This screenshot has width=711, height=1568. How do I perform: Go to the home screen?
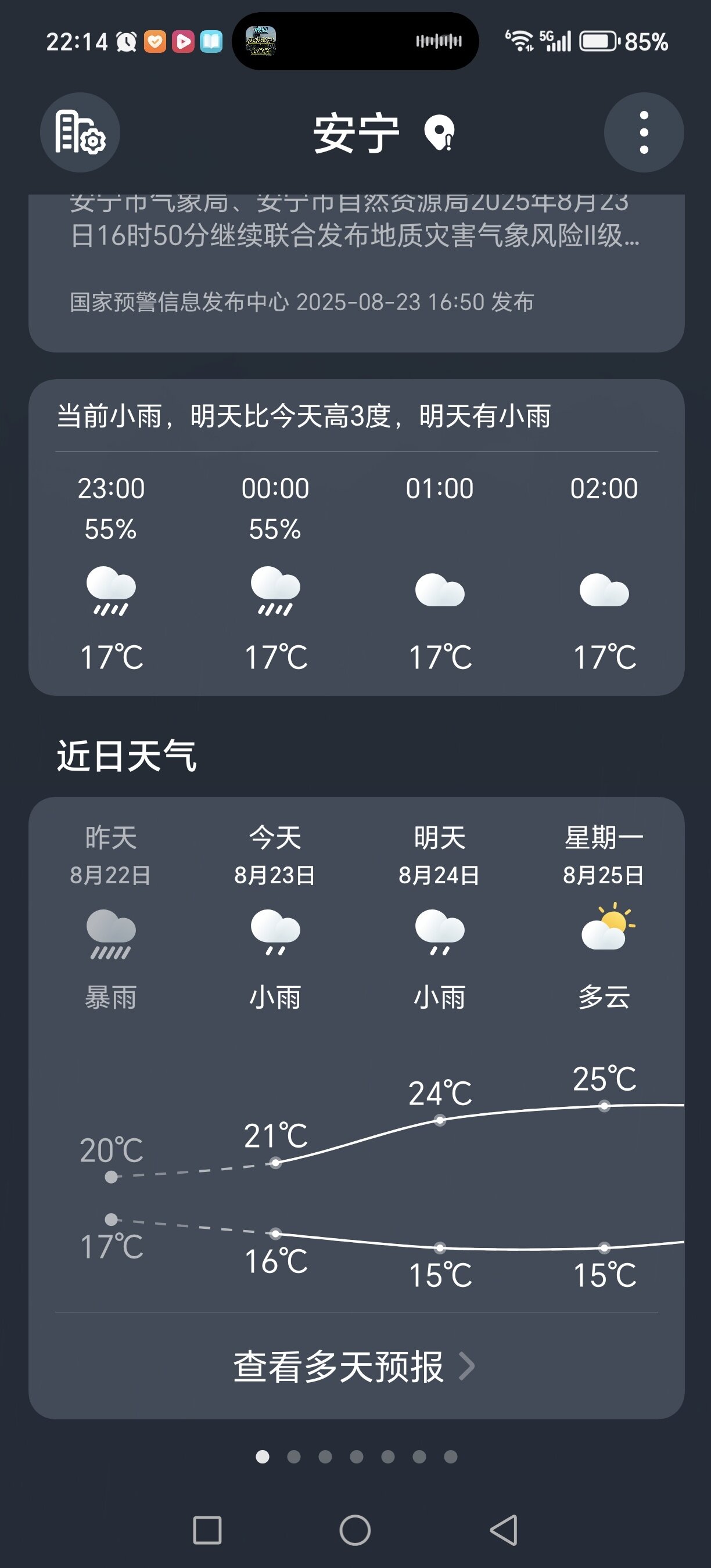point(355,1530)
